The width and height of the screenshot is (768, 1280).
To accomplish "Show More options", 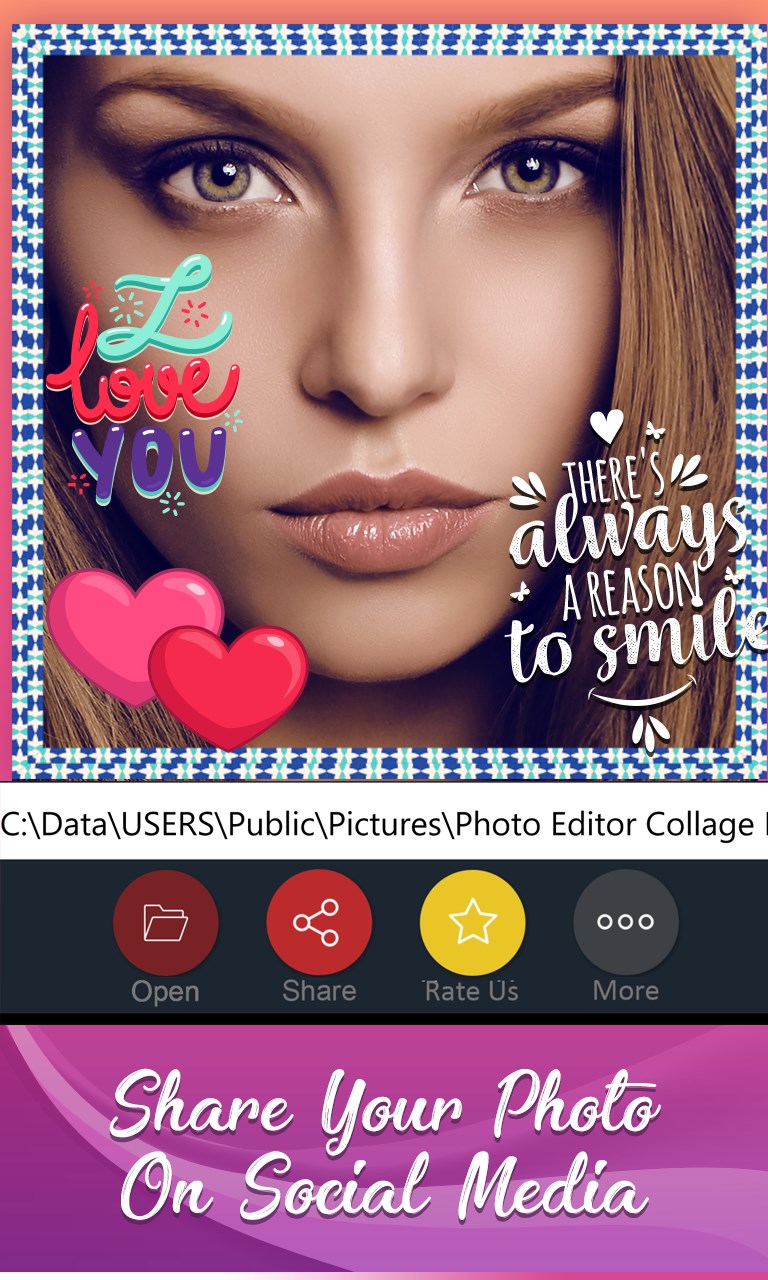I will click(626, 922).
